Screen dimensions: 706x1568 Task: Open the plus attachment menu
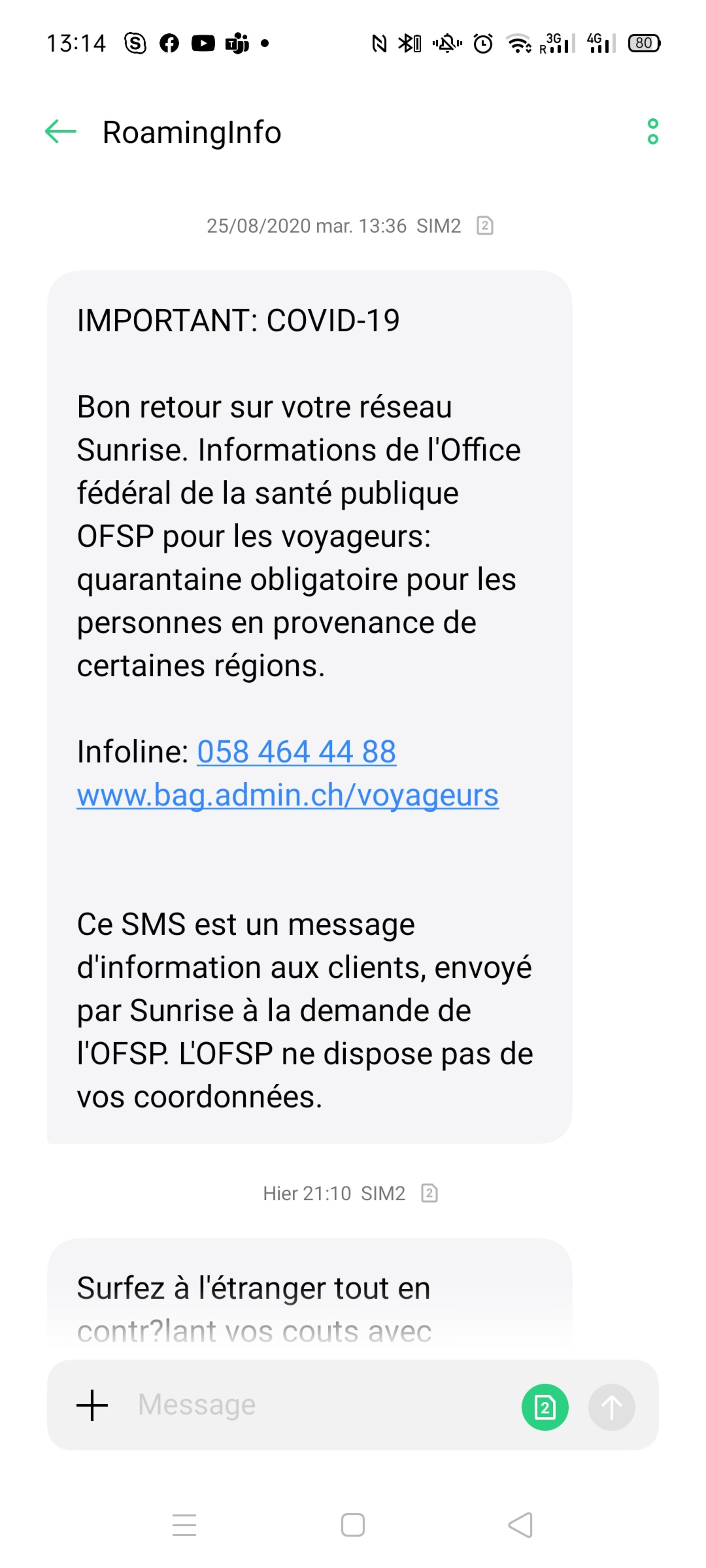92,1405
